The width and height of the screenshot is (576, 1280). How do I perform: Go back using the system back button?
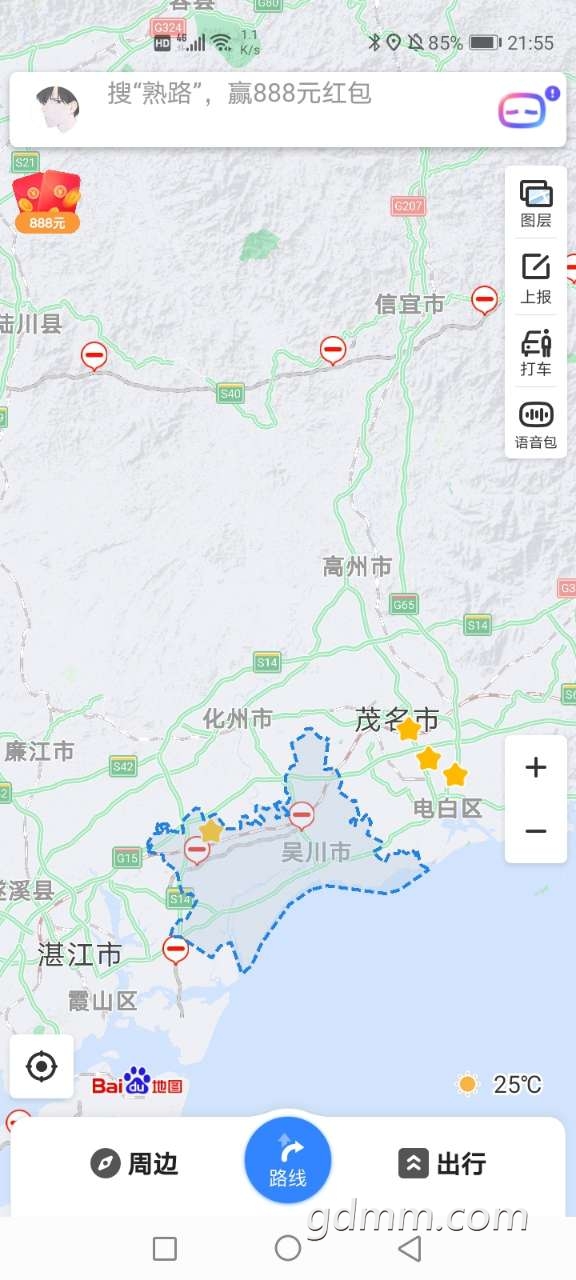[x=409, y=1248]
